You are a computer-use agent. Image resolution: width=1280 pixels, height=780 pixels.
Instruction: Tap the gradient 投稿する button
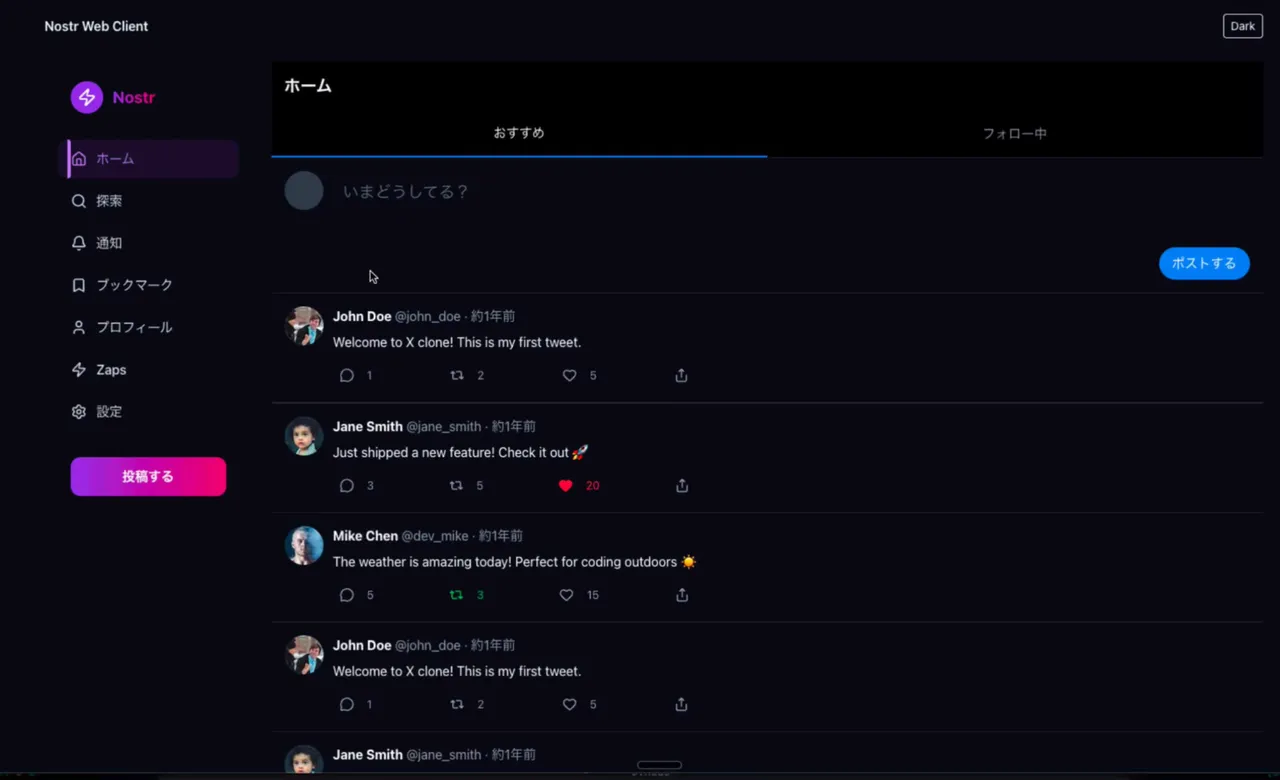148,477
